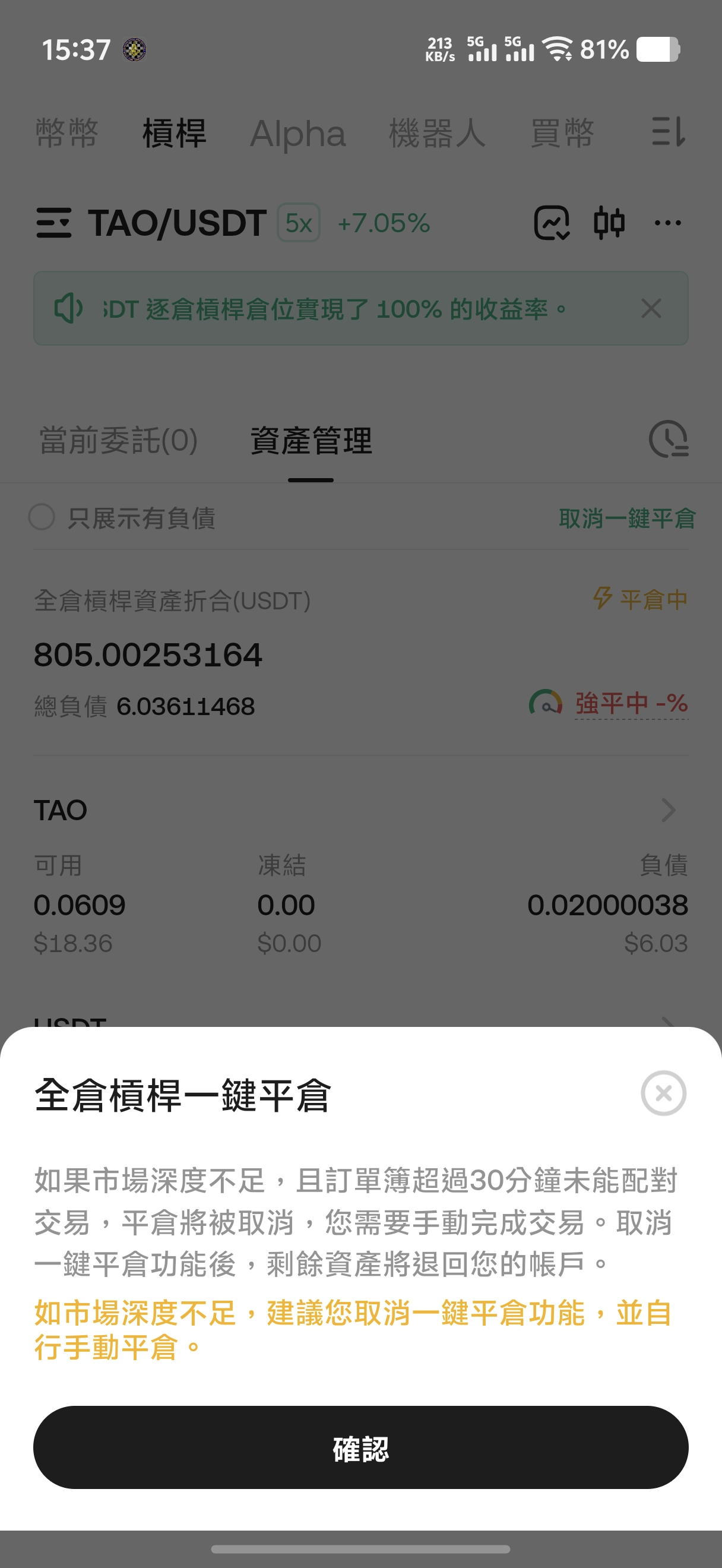Confirm with the 確認 button
The image size is (722, 1568).
coord(360,1447)
